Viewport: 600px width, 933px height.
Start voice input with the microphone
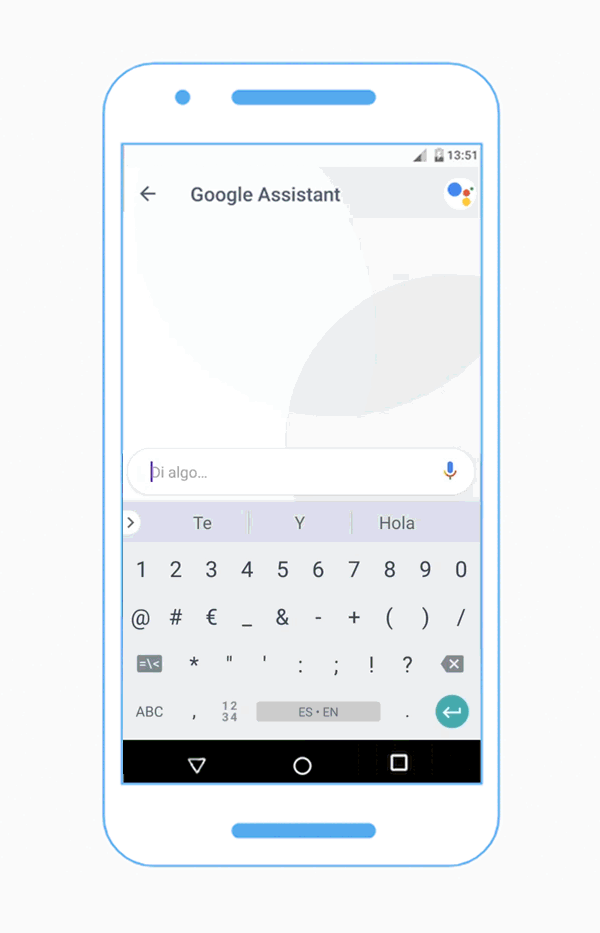tap(450, 471)
